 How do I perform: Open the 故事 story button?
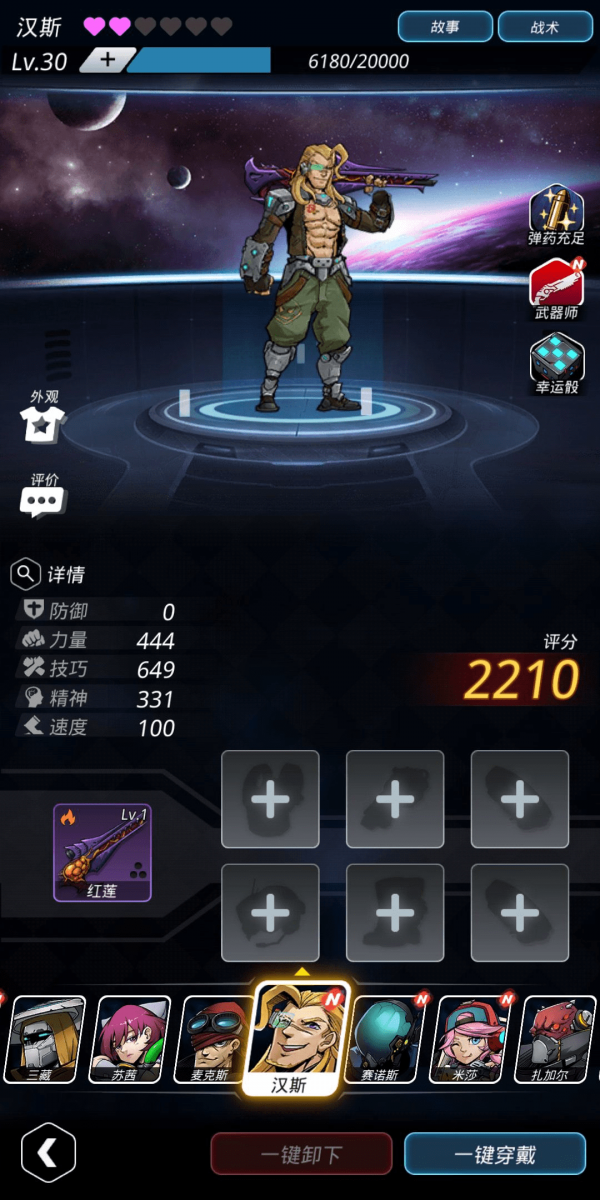(x=445, y=27)
